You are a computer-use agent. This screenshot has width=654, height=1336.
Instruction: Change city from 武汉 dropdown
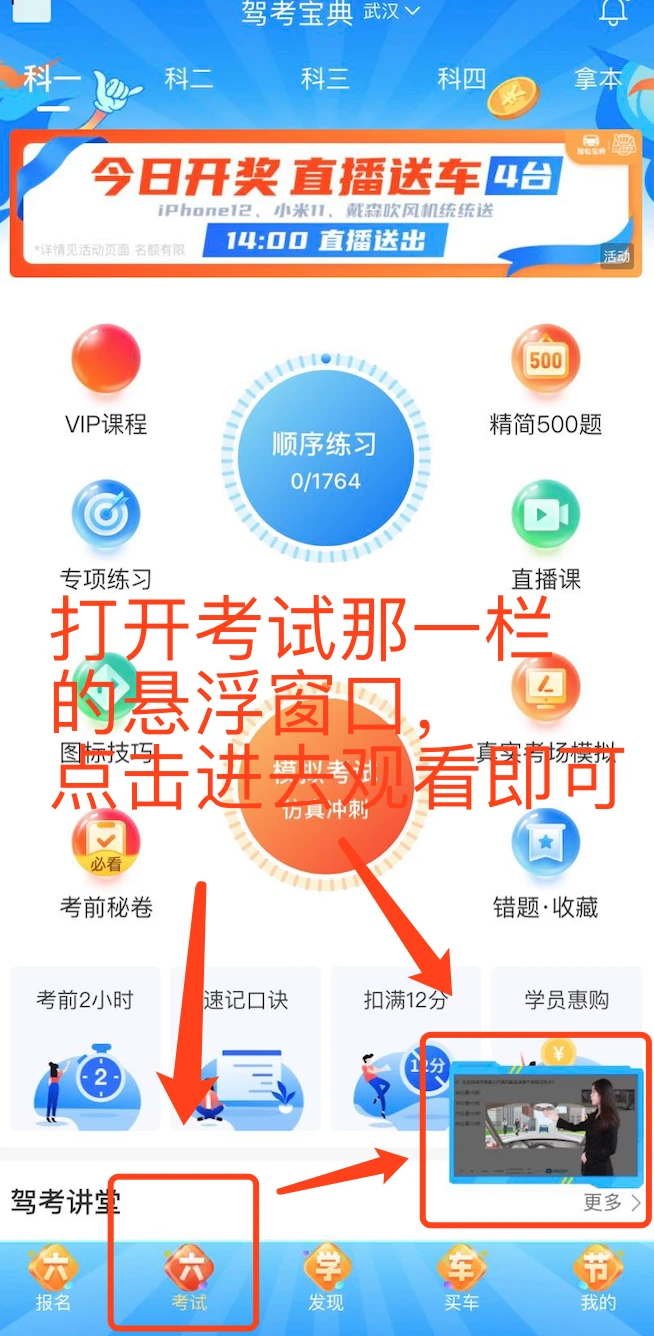pos(392,12)
